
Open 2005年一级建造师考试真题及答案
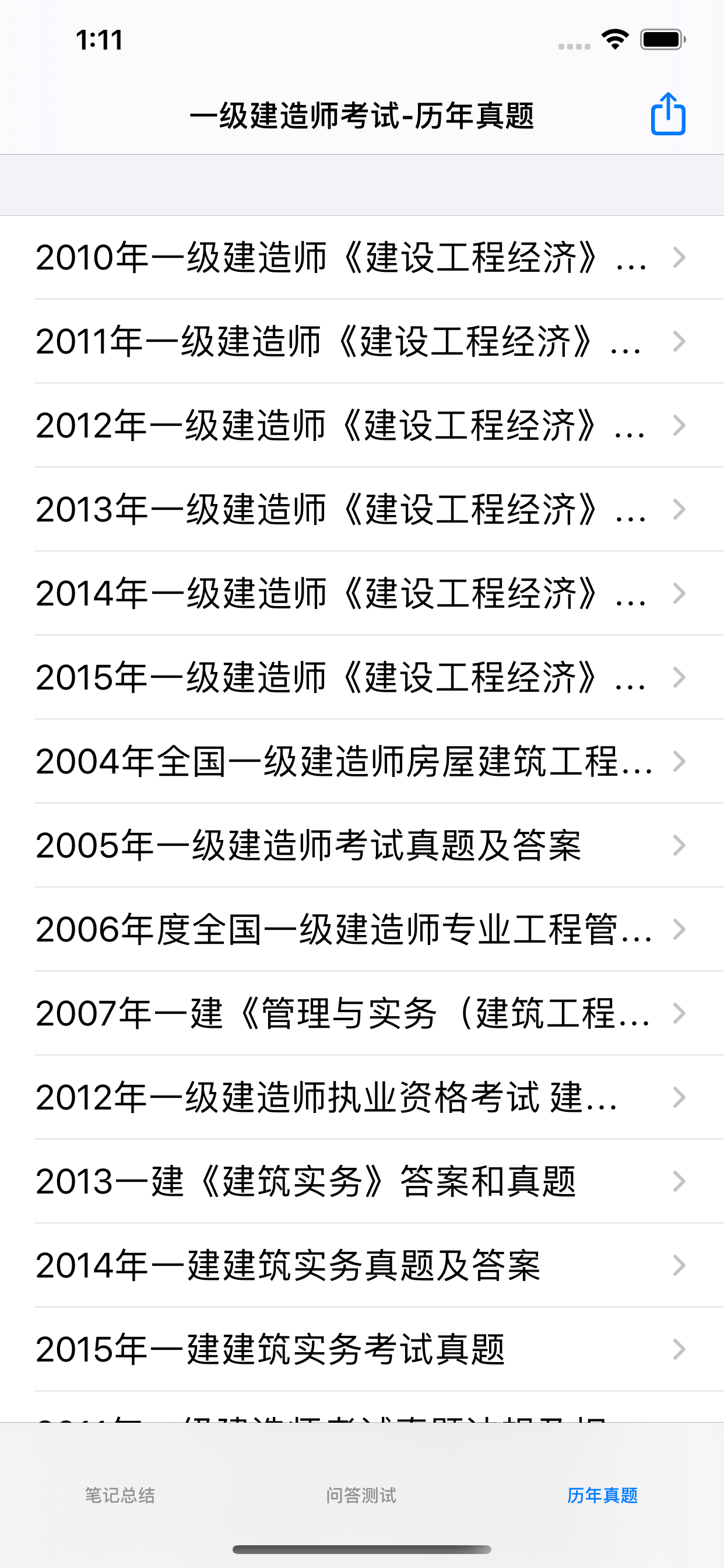point(362,845)
